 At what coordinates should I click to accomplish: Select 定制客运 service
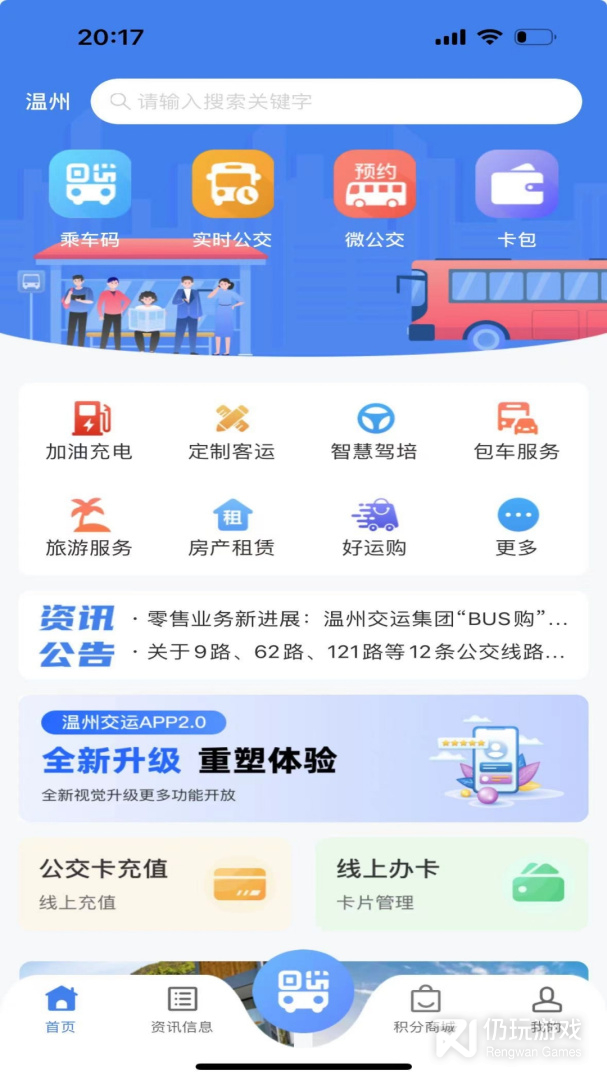click(231, 431)
